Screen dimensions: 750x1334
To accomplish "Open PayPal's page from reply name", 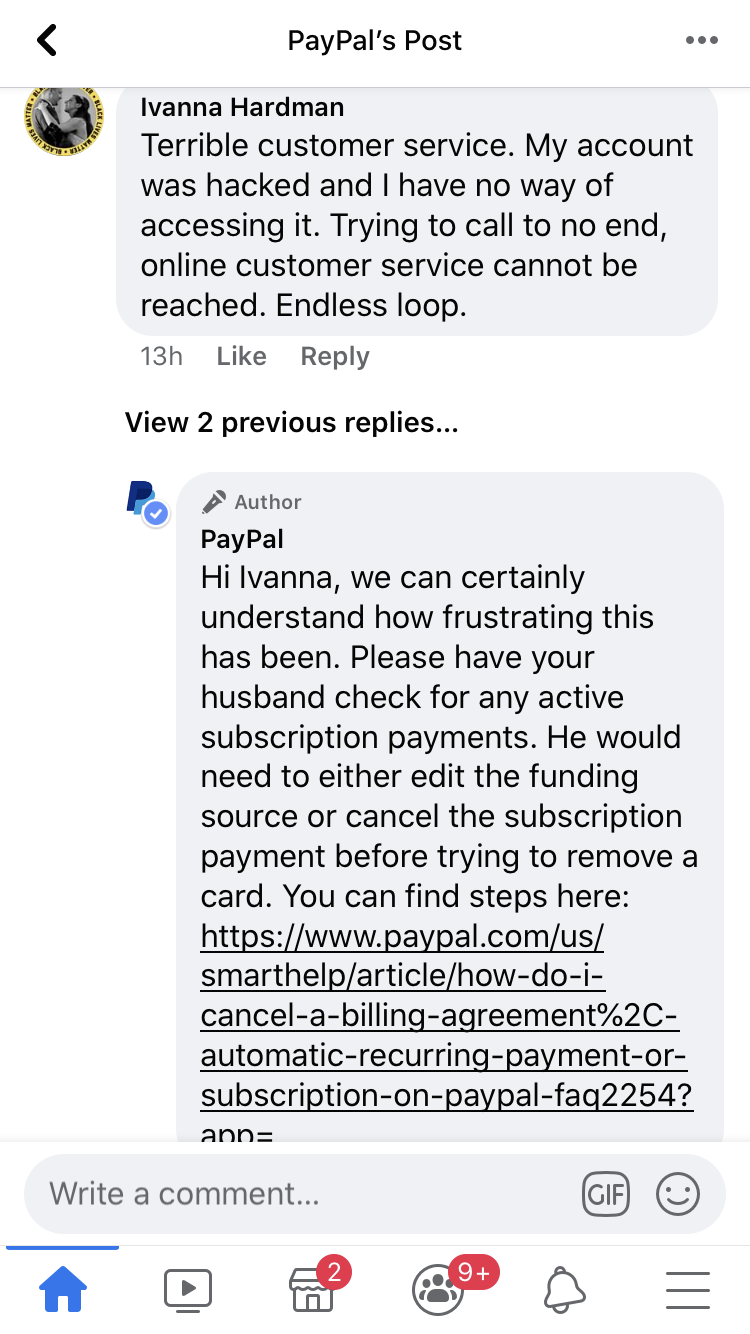I will [242, 539].
